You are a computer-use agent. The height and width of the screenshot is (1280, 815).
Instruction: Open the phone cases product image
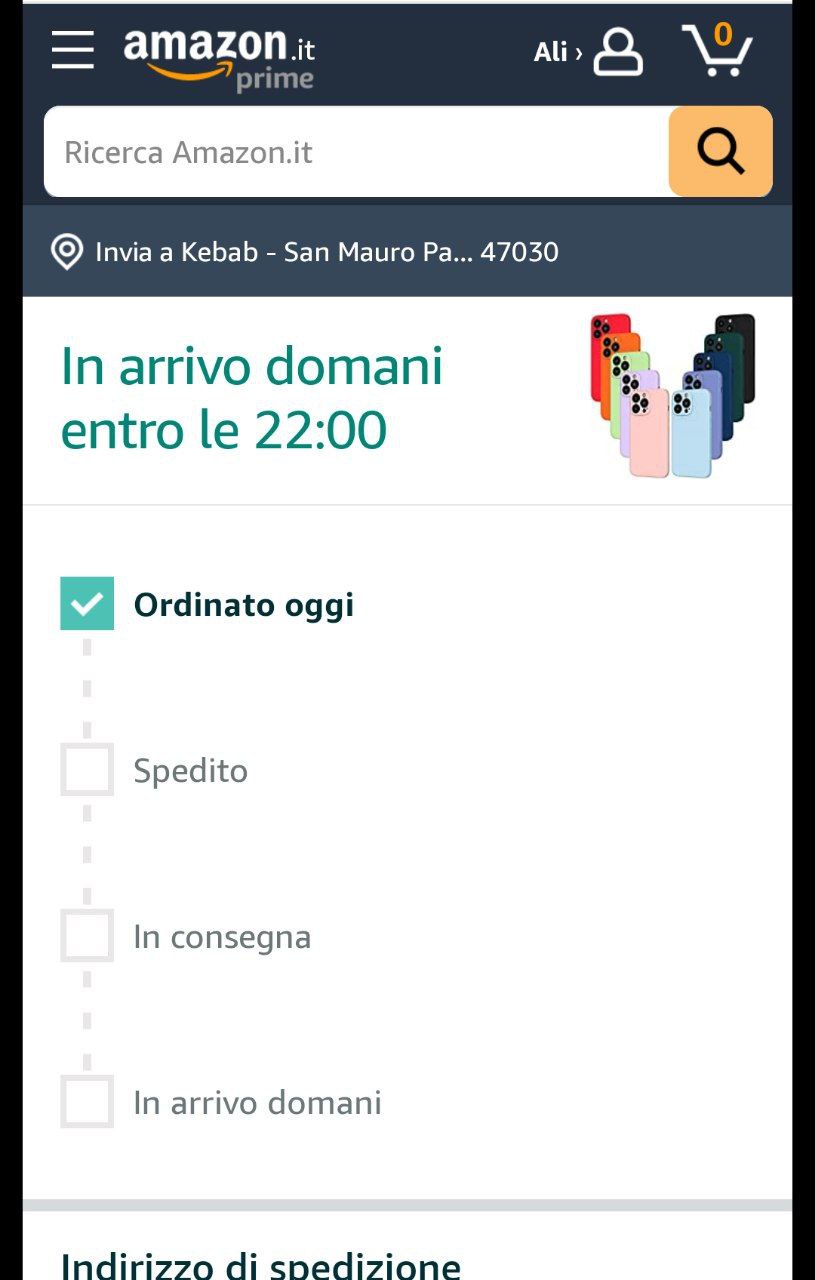[x=673, y=395]
